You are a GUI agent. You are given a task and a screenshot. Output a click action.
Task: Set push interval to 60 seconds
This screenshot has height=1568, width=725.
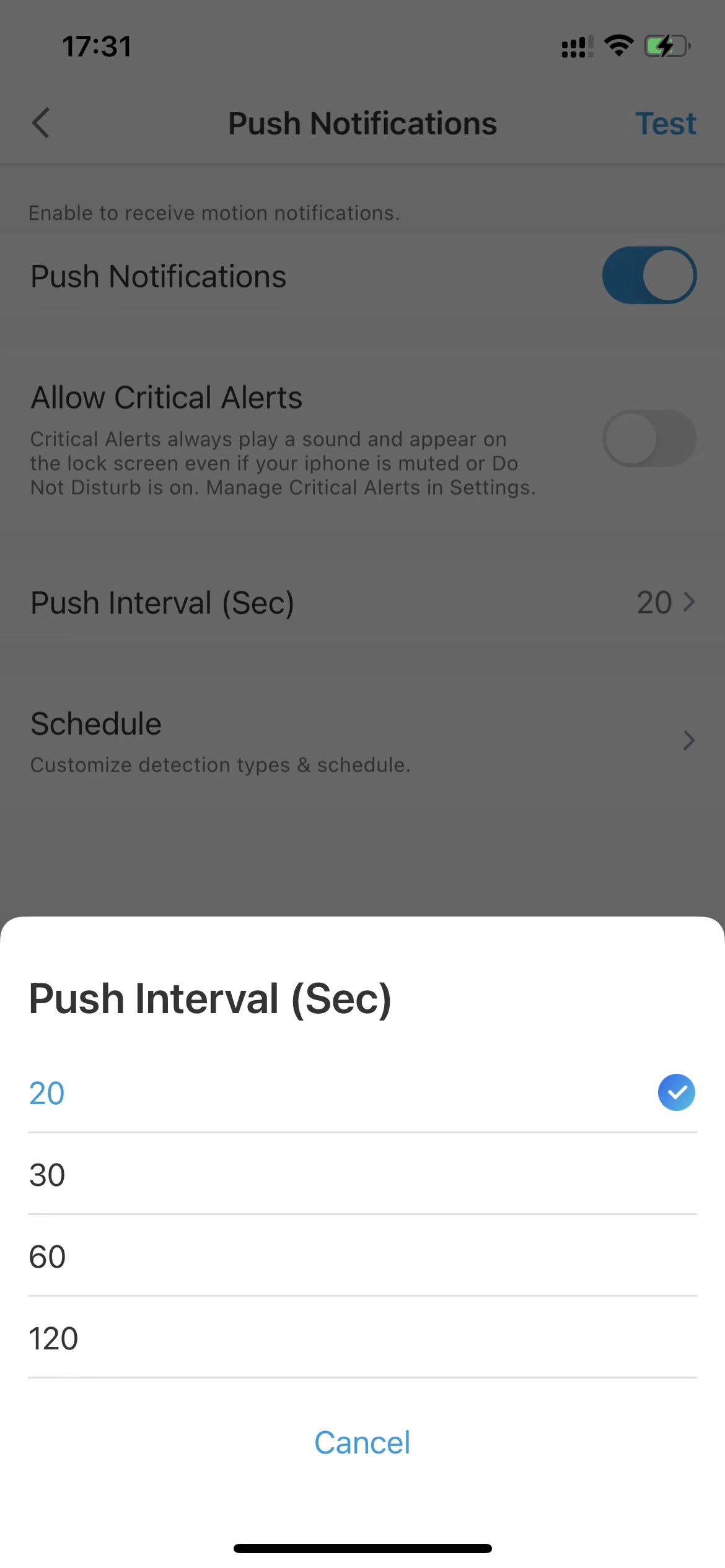coord(362,1256)
